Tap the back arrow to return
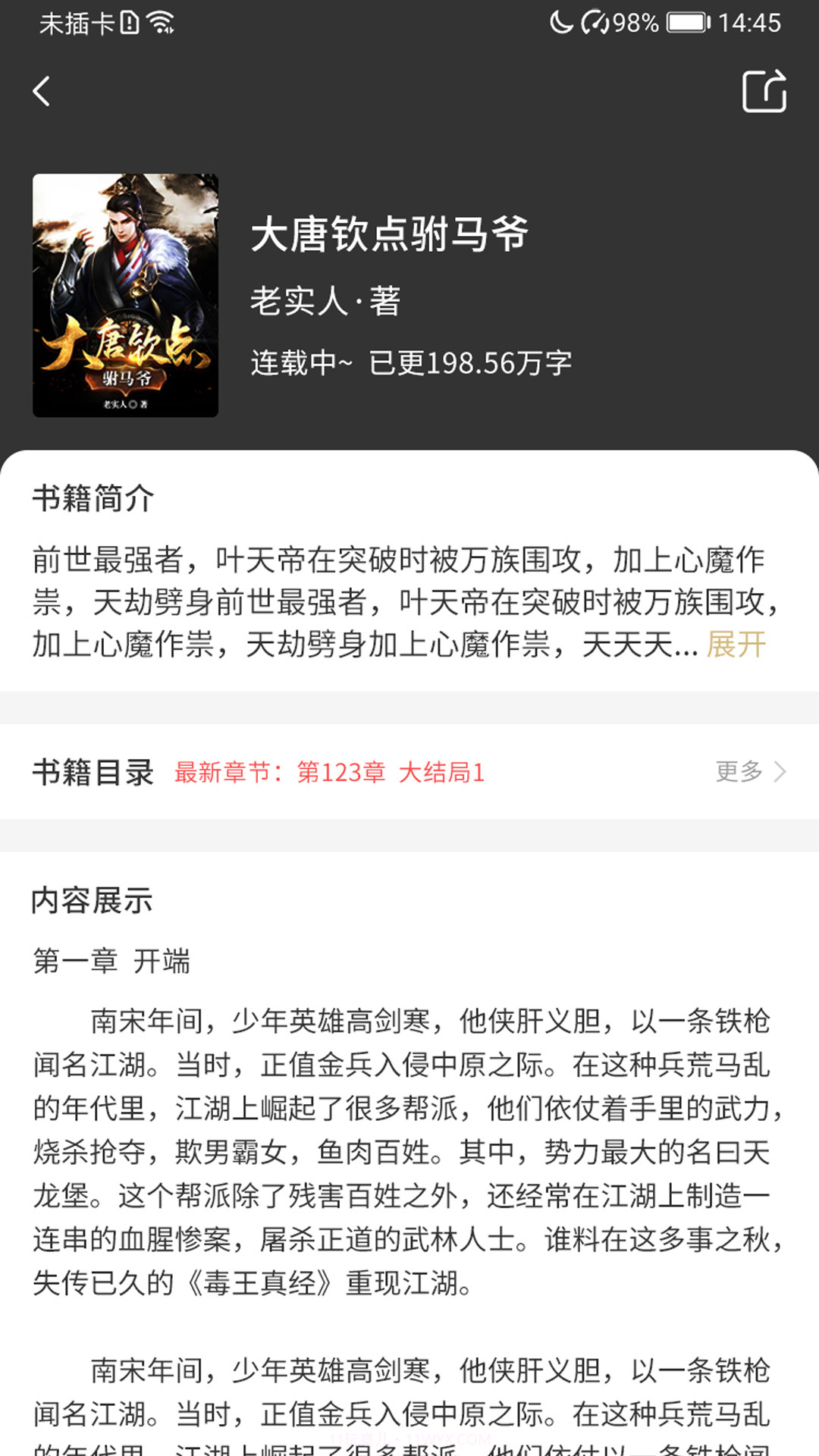The image size is (819, 1456). pyautogui.click(x=42, y=91)
